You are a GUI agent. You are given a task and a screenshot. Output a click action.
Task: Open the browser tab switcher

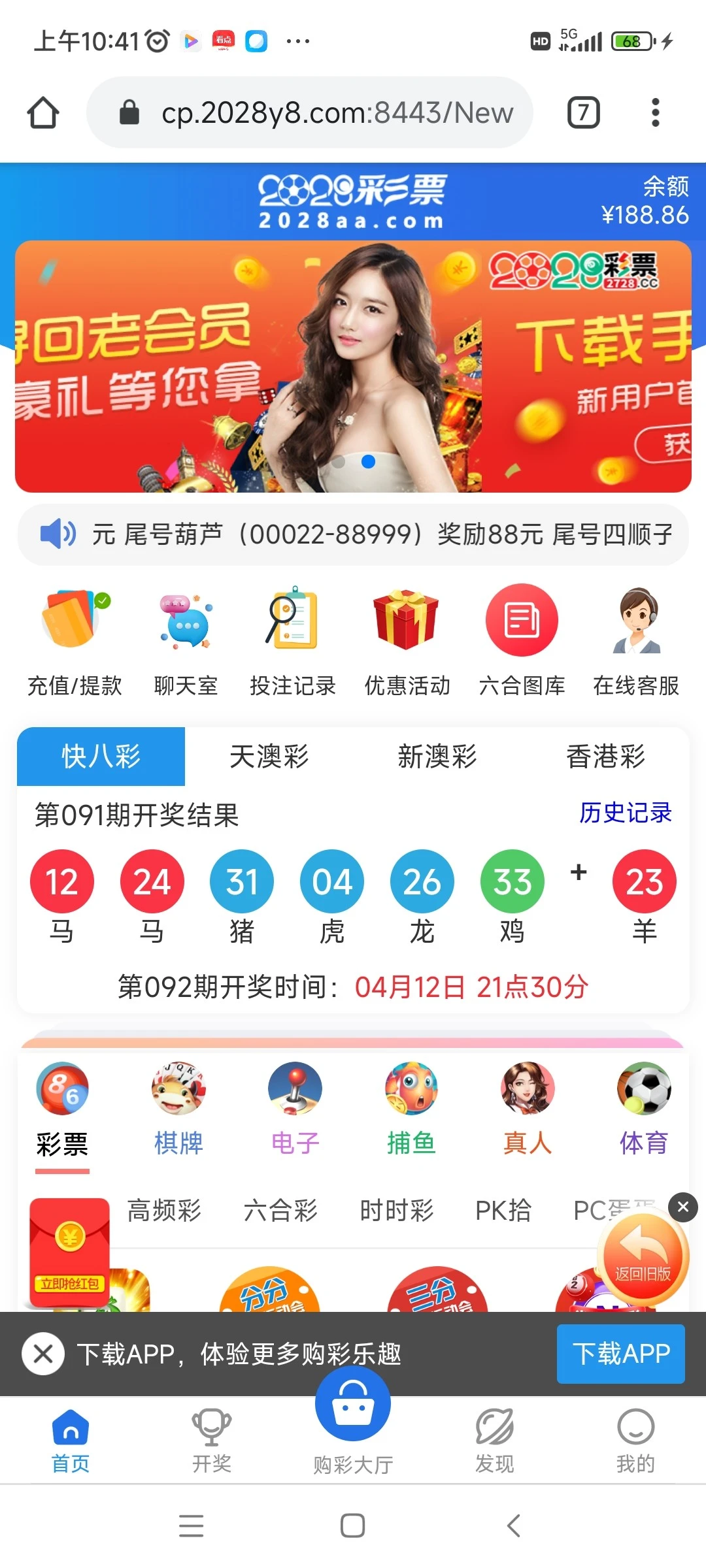tap(583, 112)
